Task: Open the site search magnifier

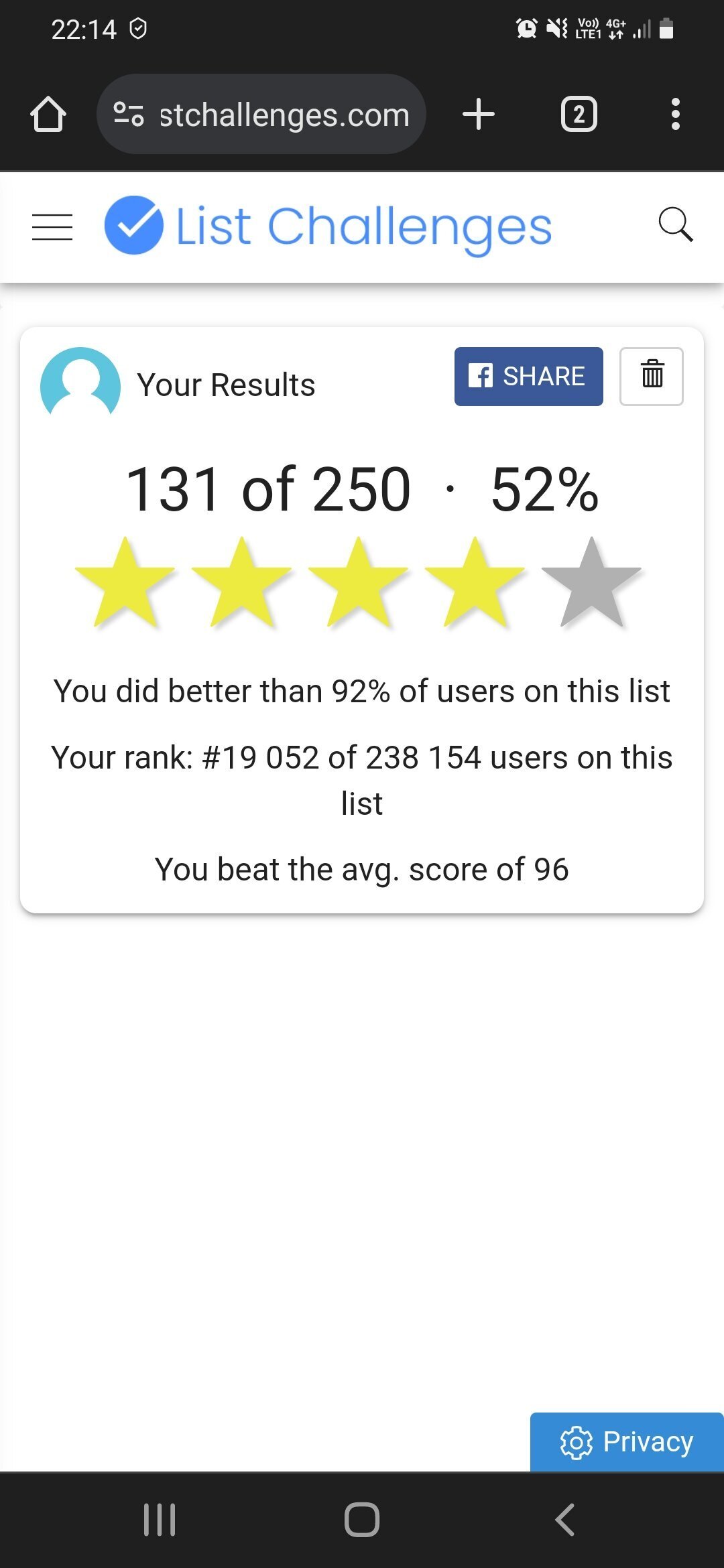Action: tap(675, 224)
